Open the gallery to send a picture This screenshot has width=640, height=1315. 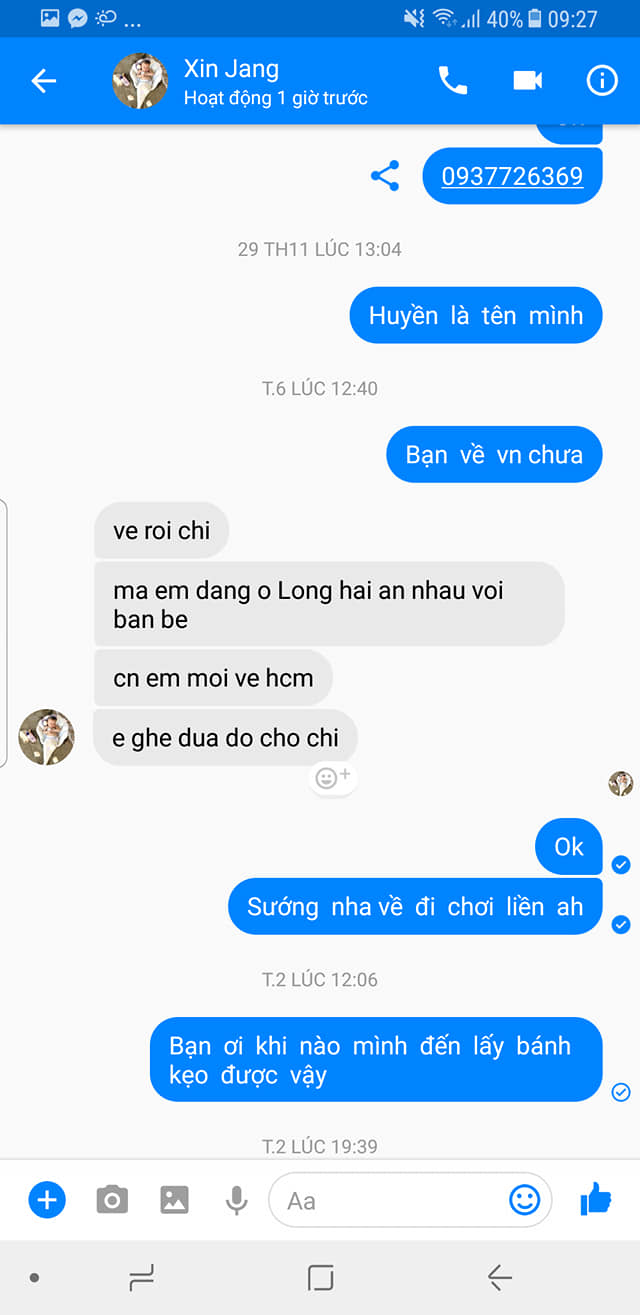[174, 1199]
